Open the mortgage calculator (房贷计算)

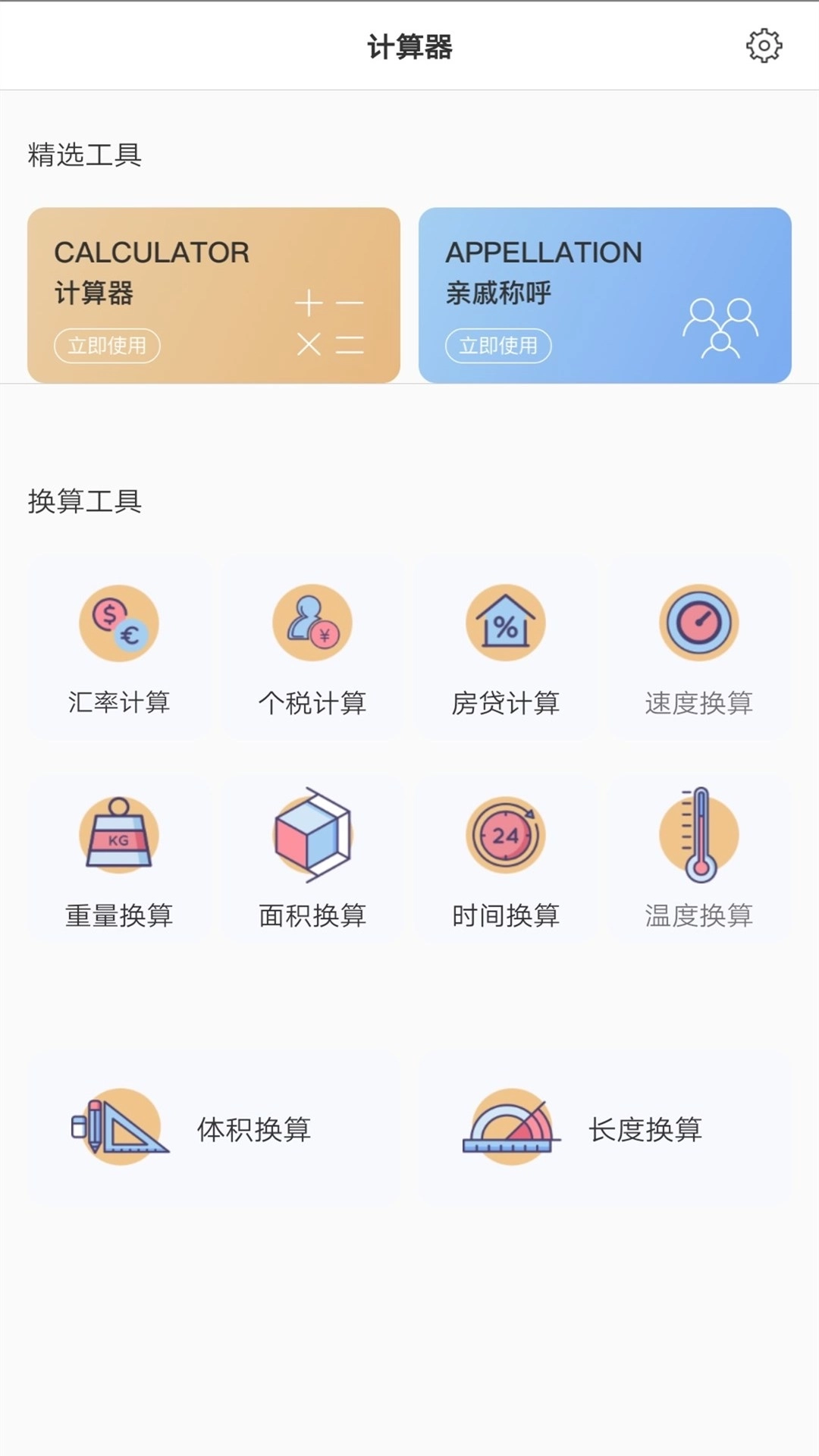coord(506,648)
